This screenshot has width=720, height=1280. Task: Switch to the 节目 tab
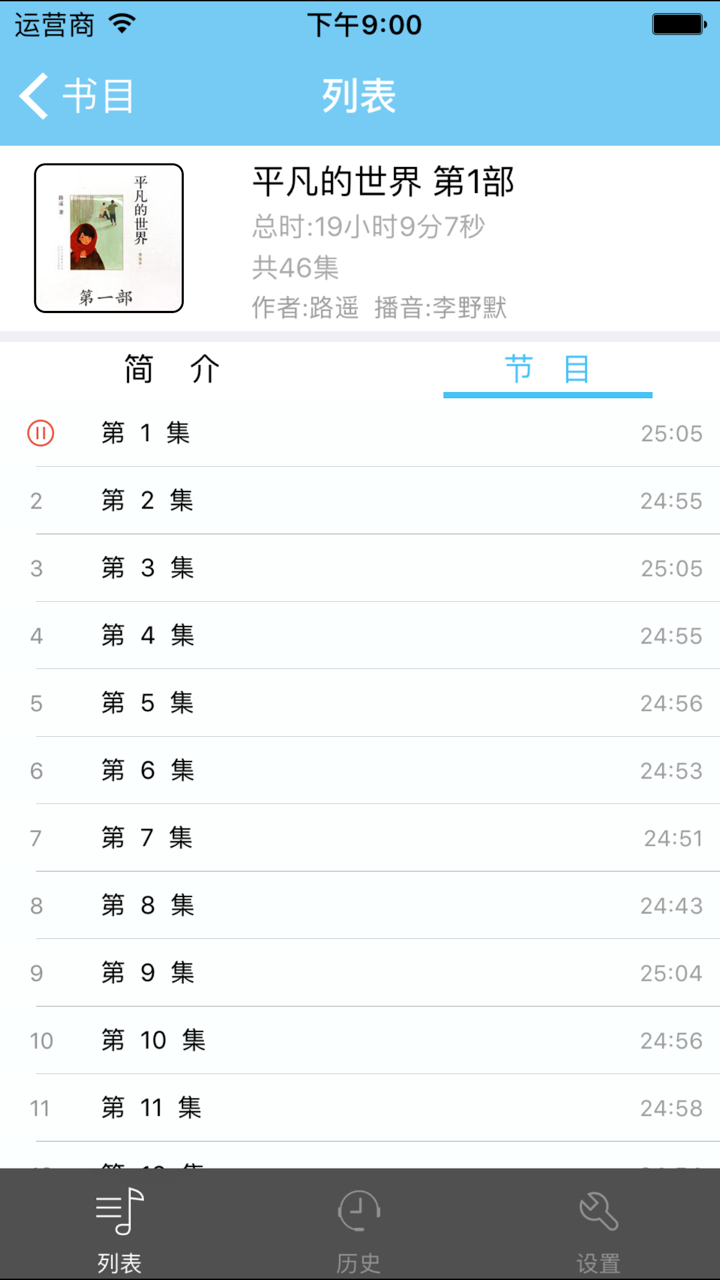(x=547, y=369)
